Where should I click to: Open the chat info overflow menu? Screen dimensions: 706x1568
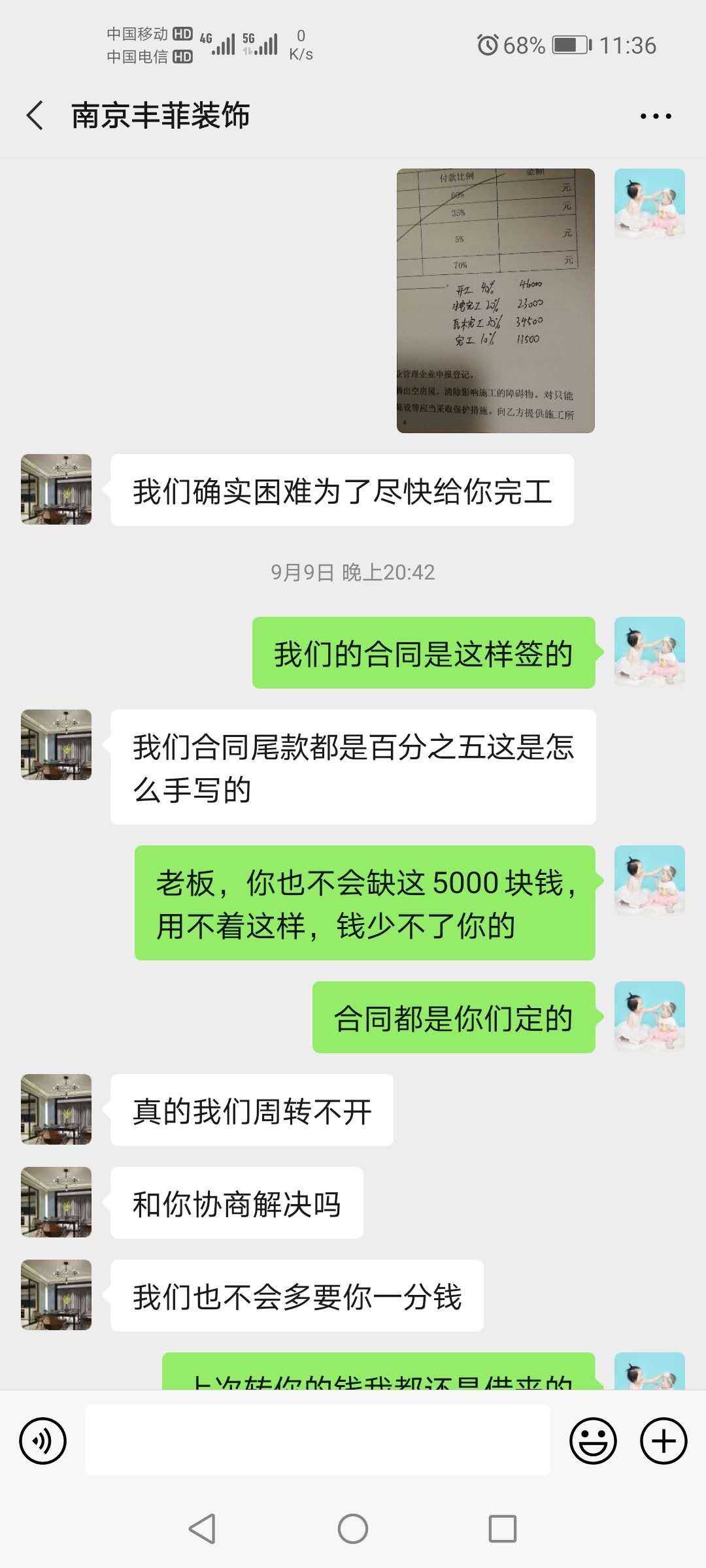[x=656, y=116]
